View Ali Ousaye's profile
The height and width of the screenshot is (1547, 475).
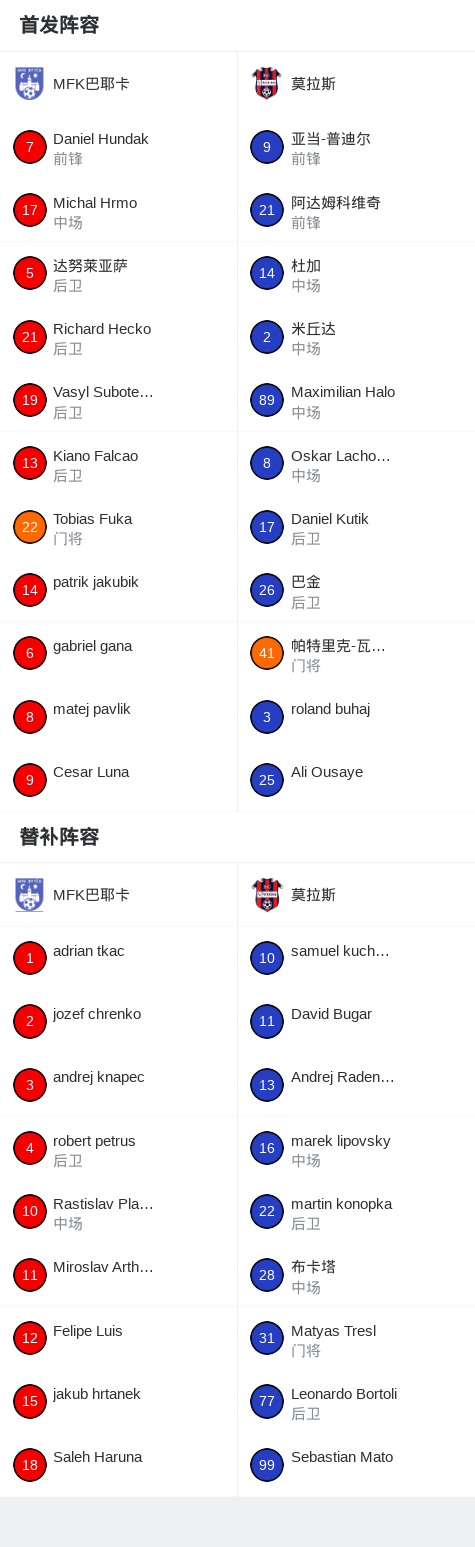356,780
